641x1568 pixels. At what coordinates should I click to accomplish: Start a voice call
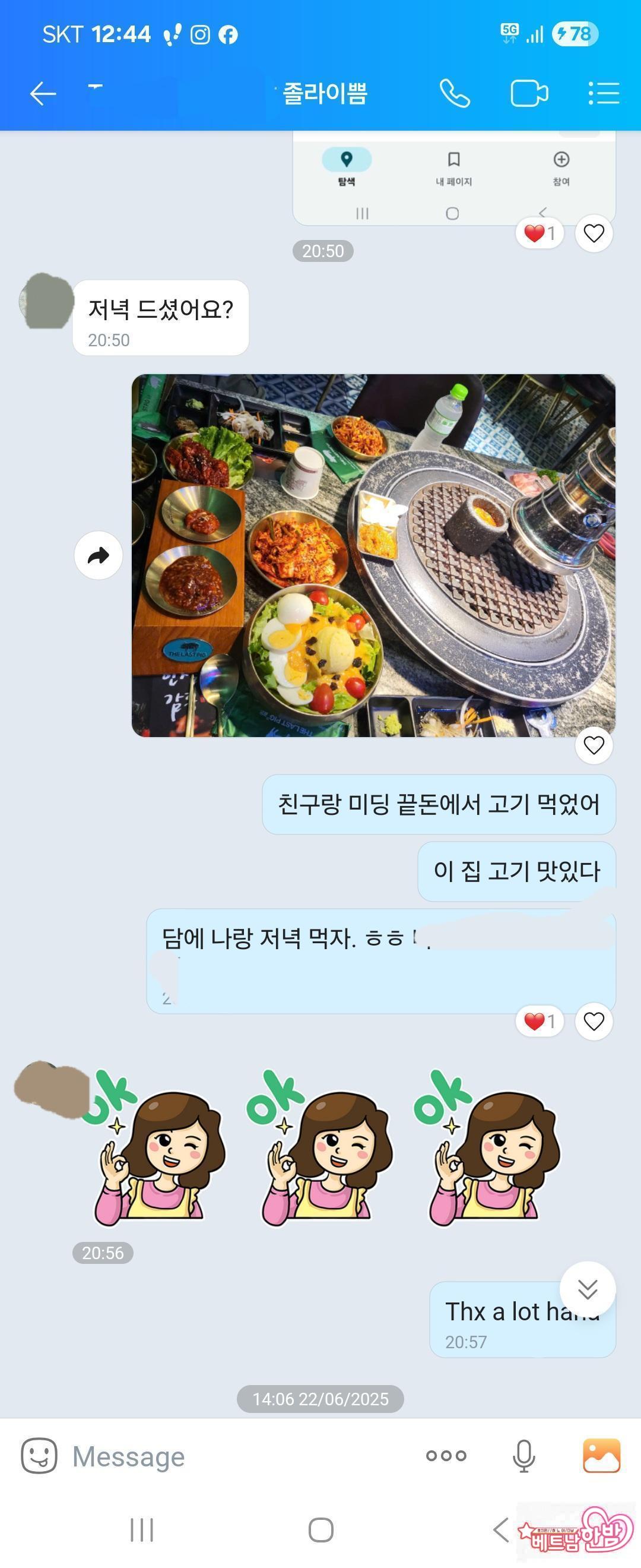pyautogui.click(x=455, y=94)
